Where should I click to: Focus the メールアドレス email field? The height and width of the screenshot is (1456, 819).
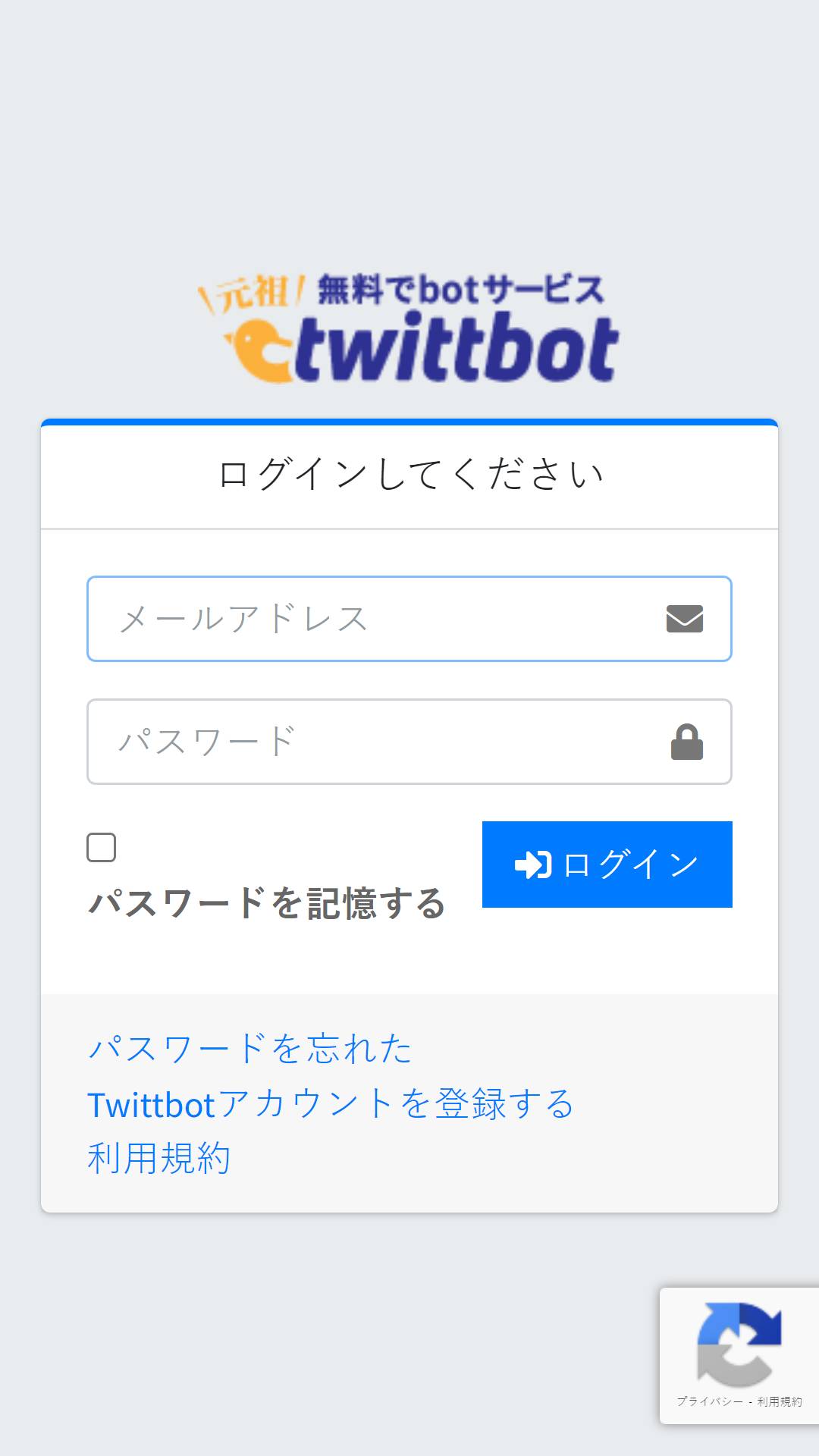(409, 619)
